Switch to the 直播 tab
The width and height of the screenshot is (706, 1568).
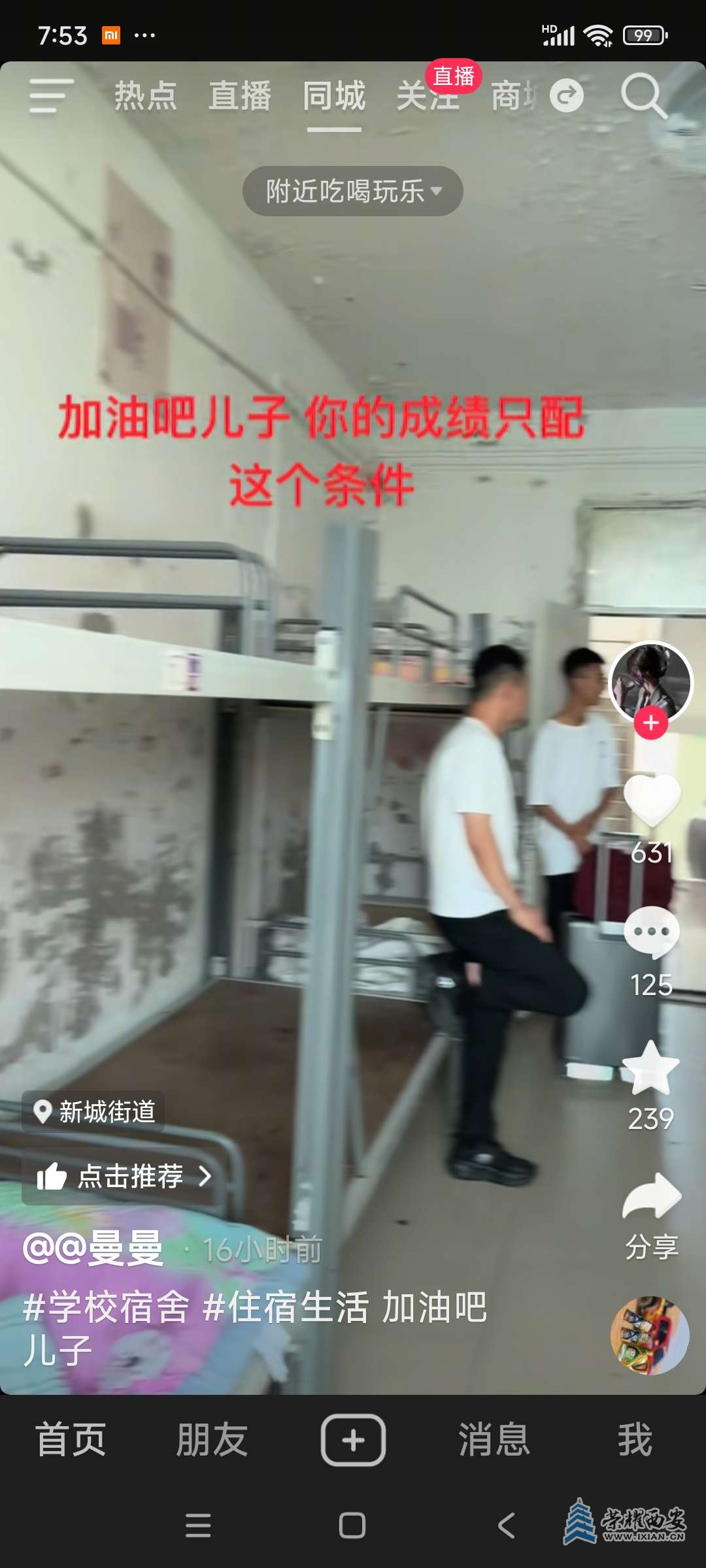pyautogui.click(x=240, y=97)
